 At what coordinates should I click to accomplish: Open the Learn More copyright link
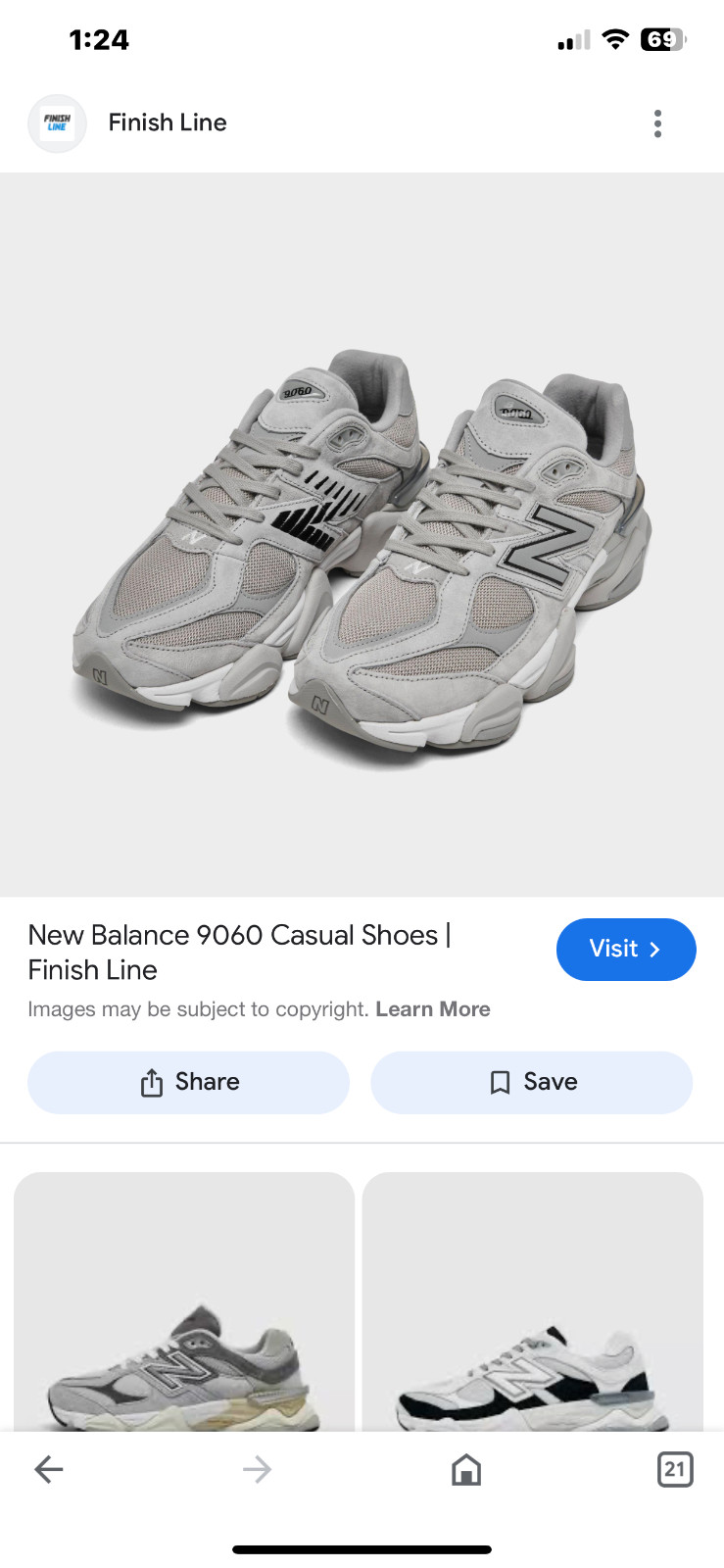[x=433, y=1008]
